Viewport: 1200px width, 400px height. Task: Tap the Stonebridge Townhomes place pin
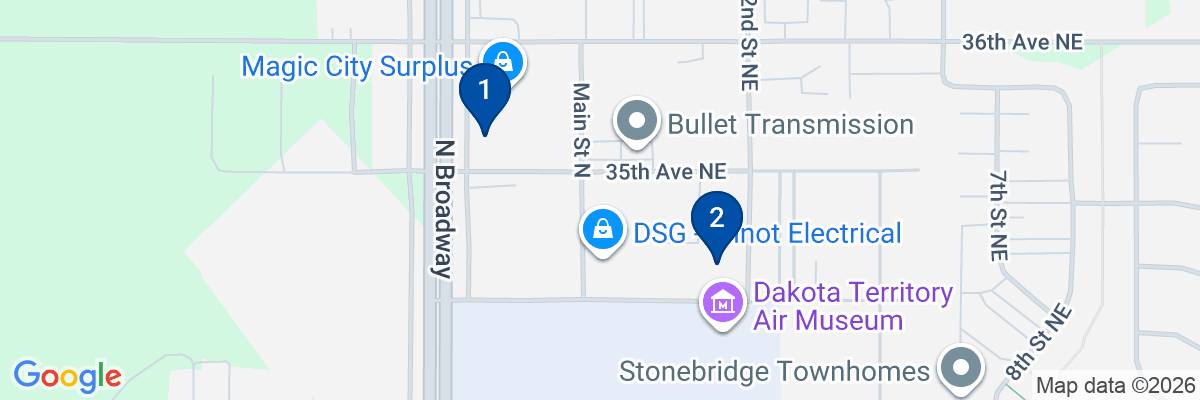tap(960, 369)
